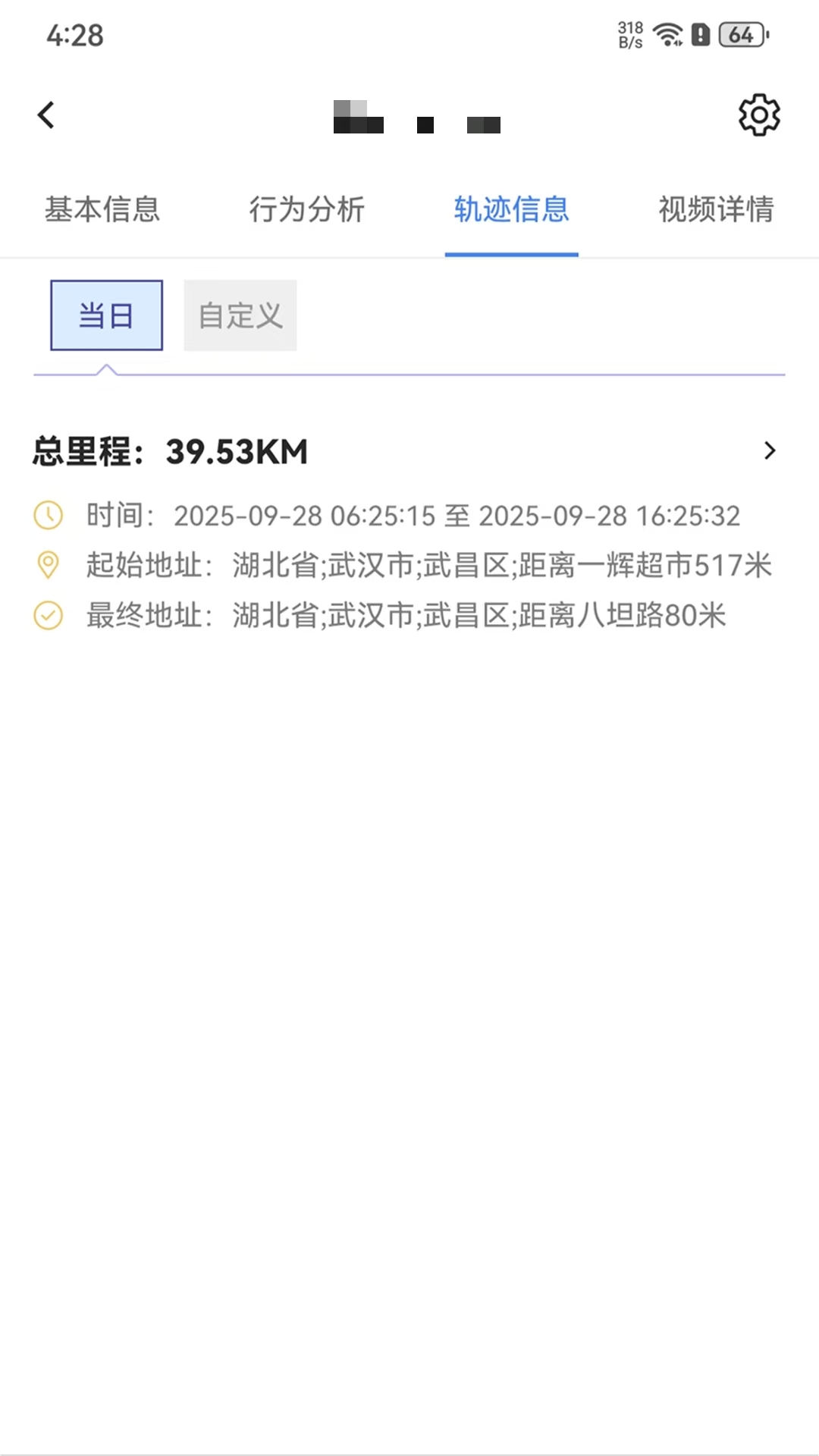Select the 当日 date filter
Image resolution: width=819 pixels, height=1456 pixels.
(105, 315)
